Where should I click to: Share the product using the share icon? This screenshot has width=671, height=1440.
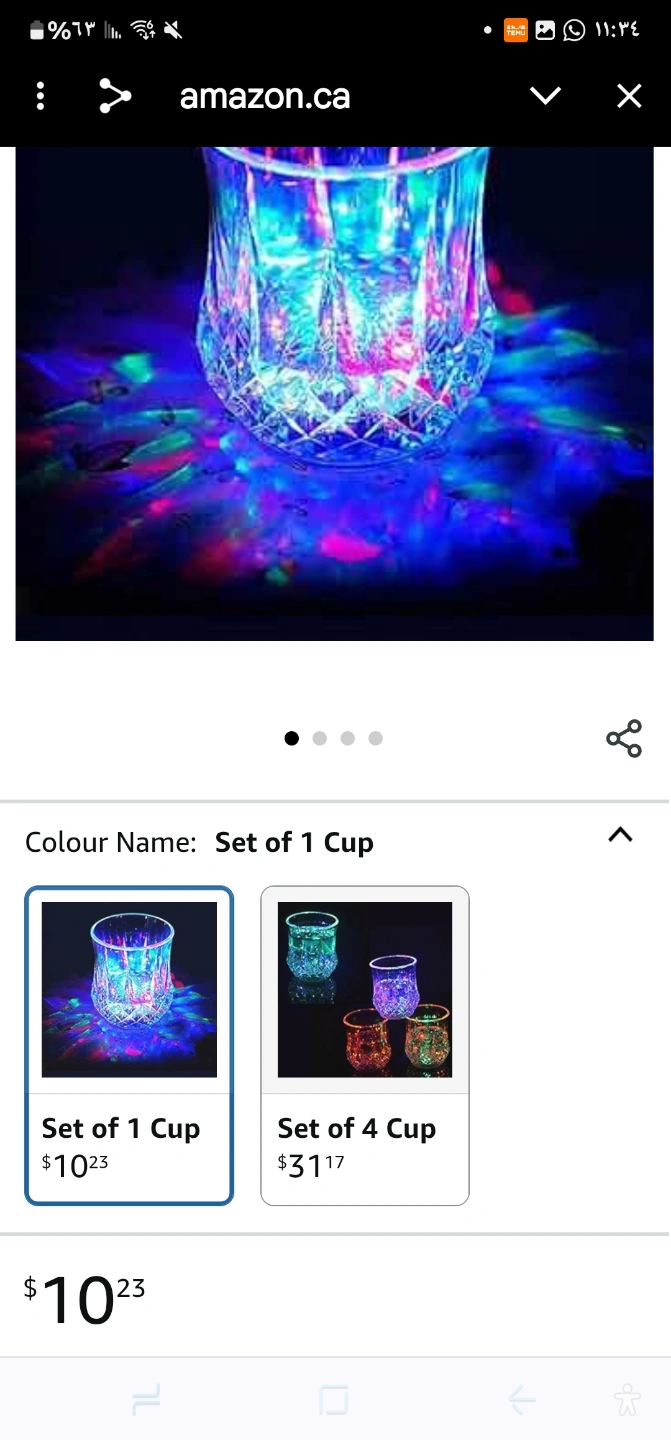pos(624,738)
